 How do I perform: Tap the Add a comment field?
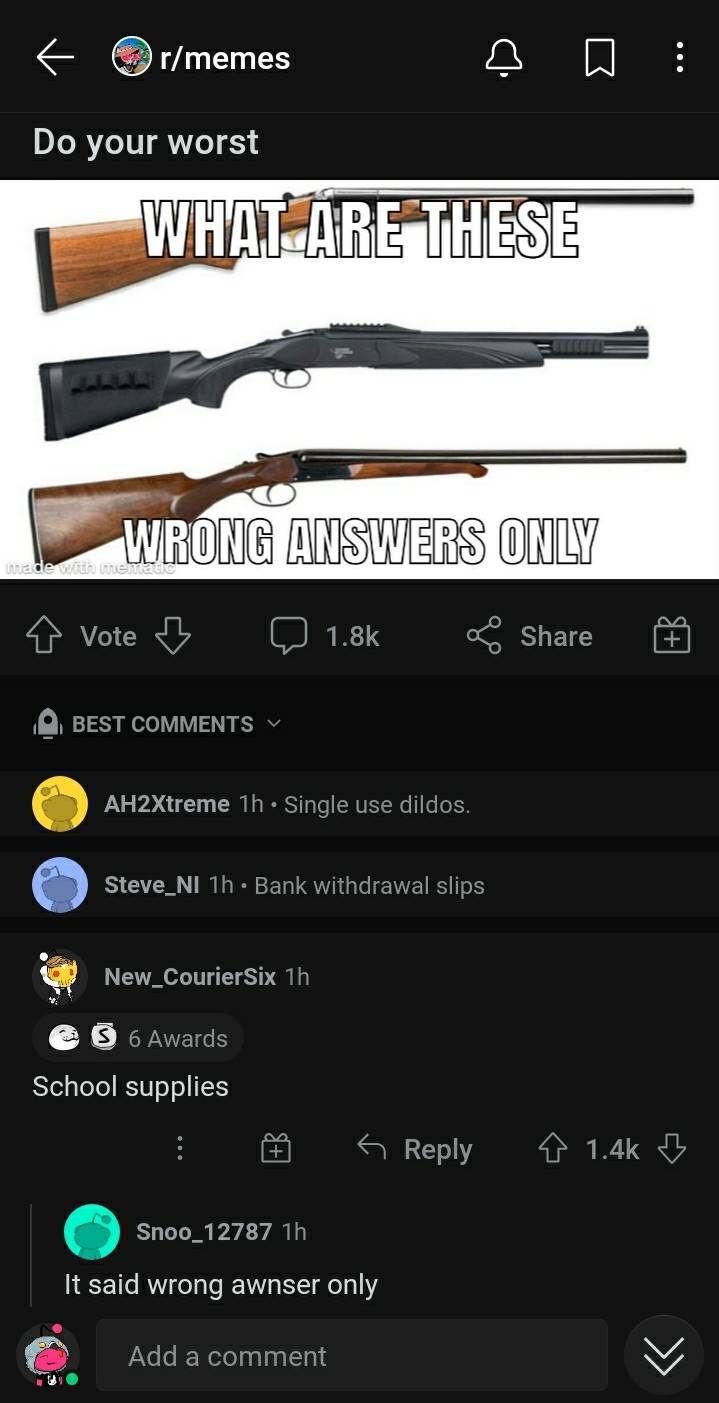pos(351,1356)
